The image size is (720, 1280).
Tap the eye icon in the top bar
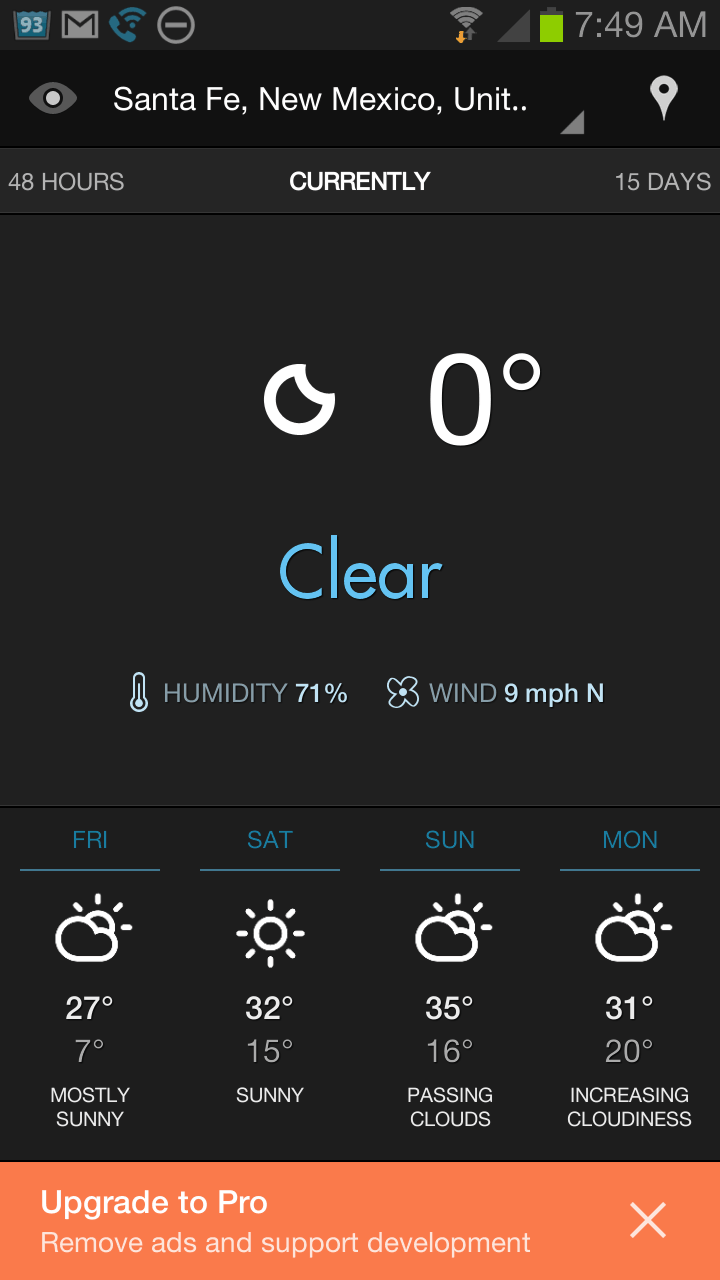[x=53, y=99]
